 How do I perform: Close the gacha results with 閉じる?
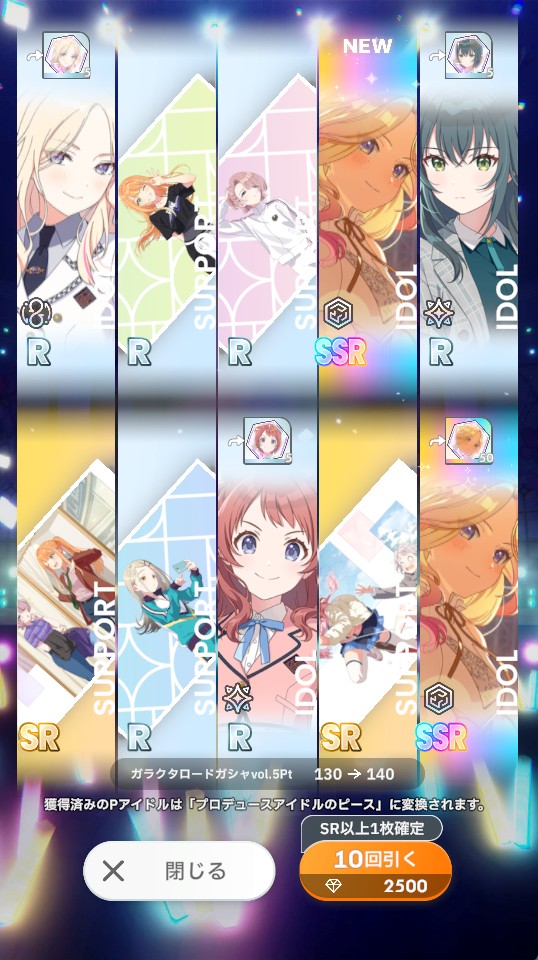click(179, 870)
